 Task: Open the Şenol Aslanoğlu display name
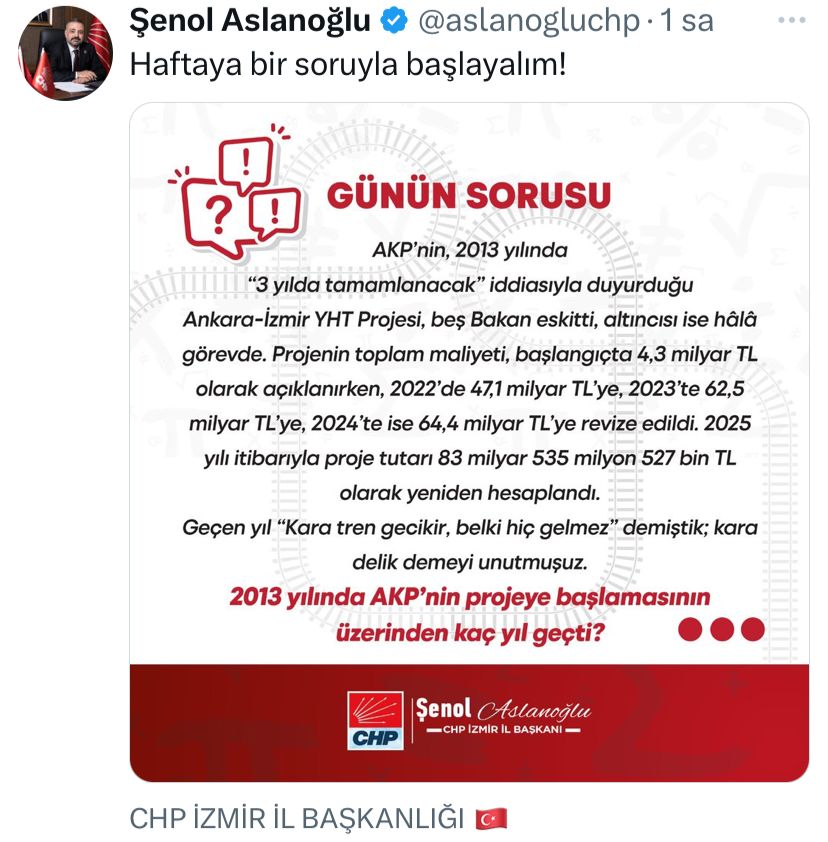click(250, 20)
